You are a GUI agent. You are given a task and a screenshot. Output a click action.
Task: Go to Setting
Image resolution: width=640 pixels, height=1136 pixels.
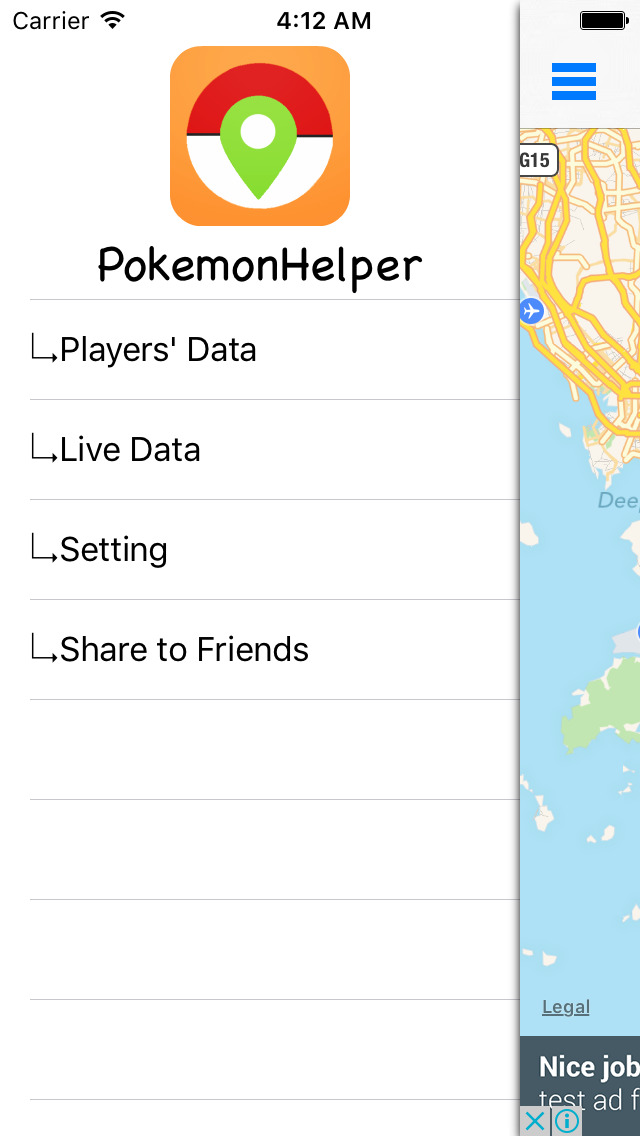click(x=274, y=550)
